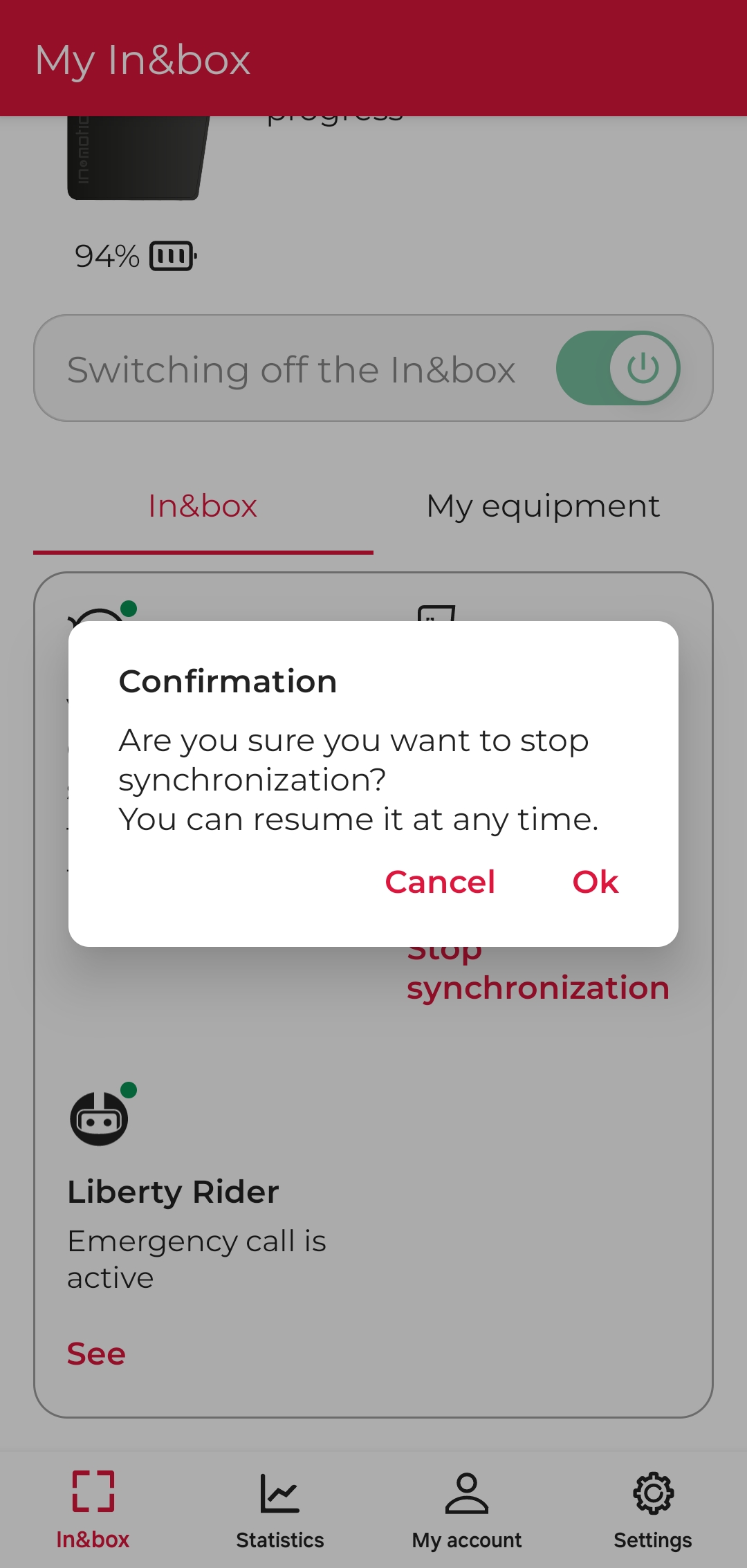The image size is (747, 1568).
Task: Cancel the stop synchronization confirmation
Action: [440, 882]
